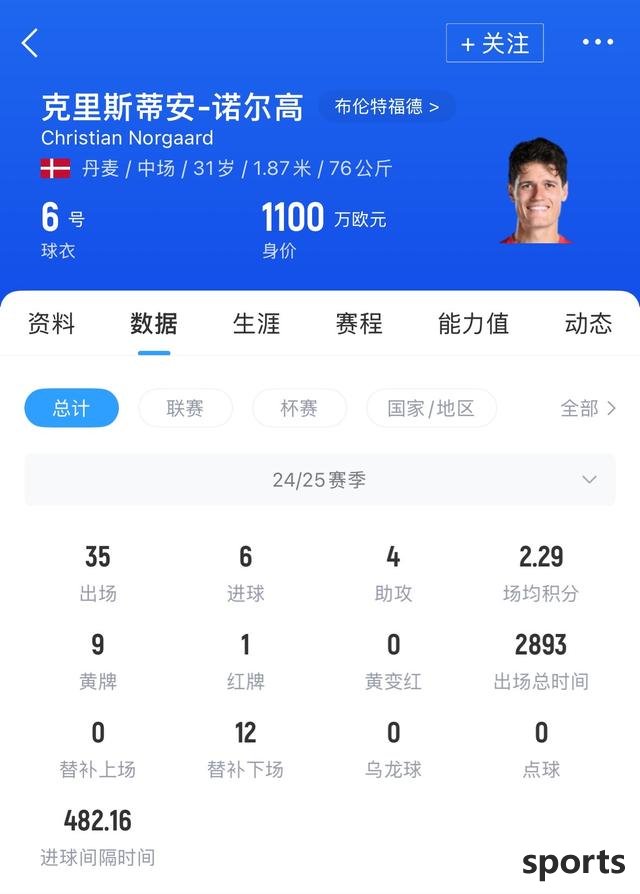Image resolution: width=640 pixels, height=894 pixels.
Task: Select the 数据 tab
Action: (x=154, y=323)
